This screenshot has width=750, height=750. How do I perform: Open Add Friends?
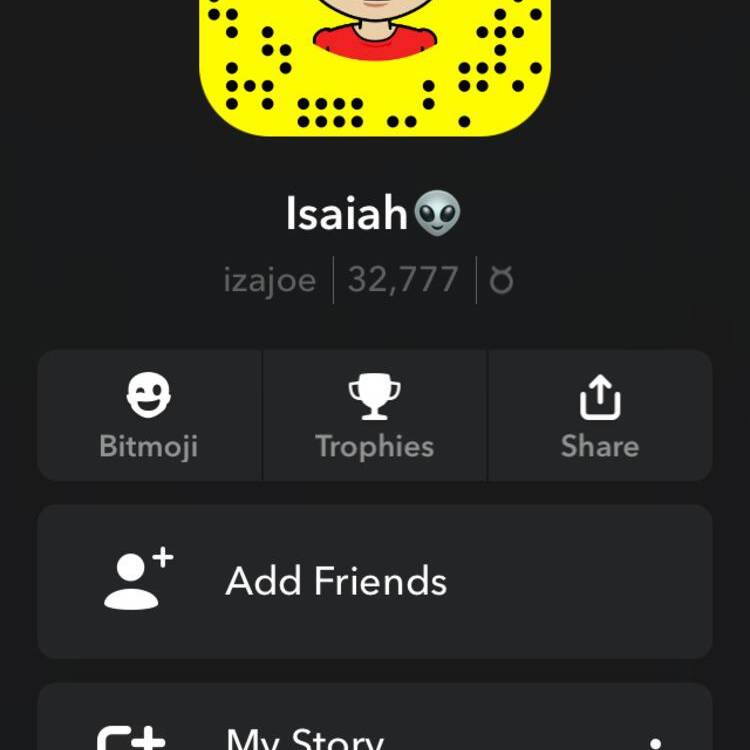pyautogui.click(x=375, y=581)
